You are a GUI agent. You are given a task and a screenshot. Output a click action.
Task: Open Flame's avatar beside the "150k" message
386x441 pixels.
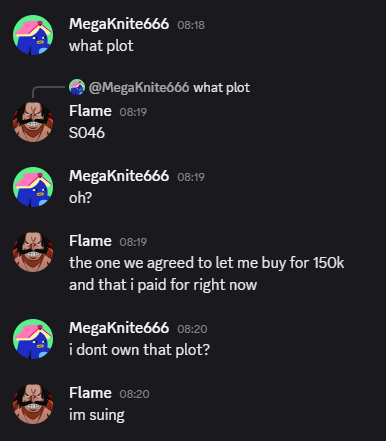[33, 252]
